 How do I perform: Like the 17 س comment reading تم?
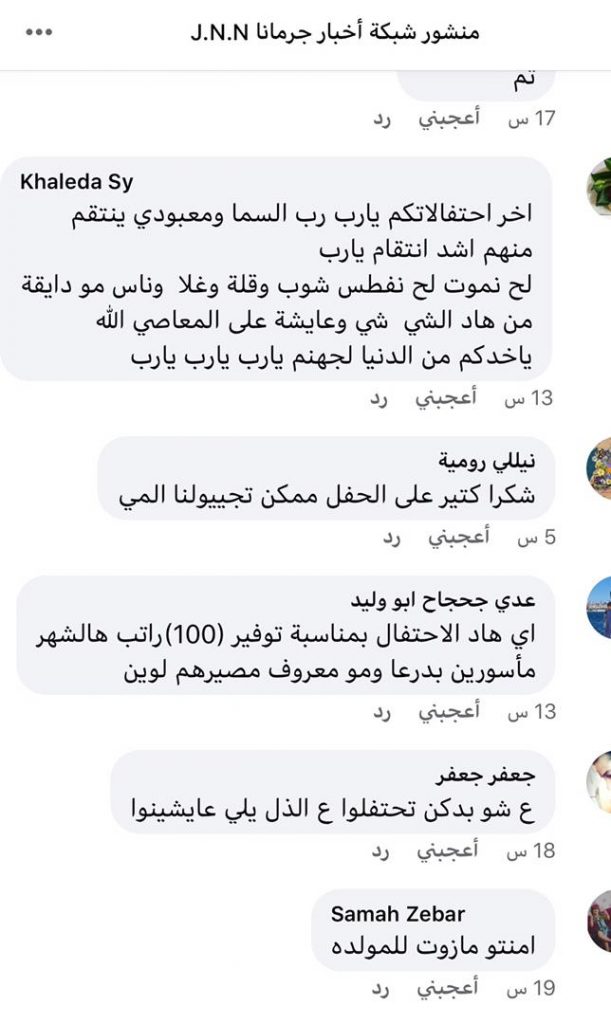(x=448, y=119)
